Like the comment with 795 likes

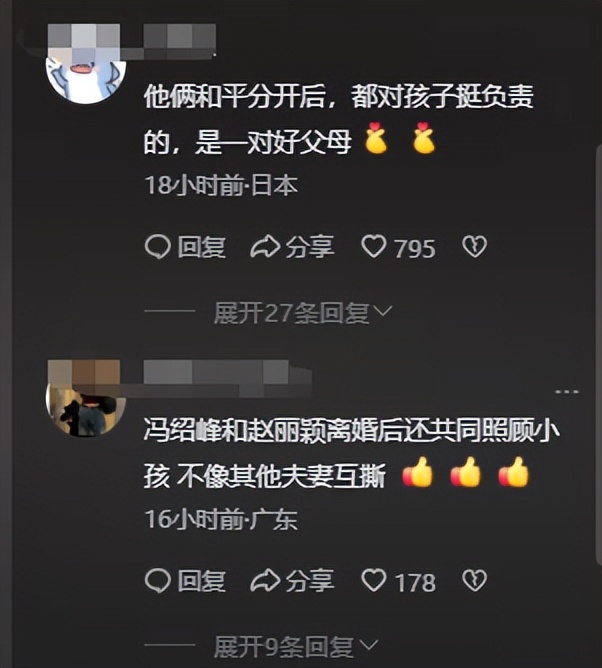[374, 247]
